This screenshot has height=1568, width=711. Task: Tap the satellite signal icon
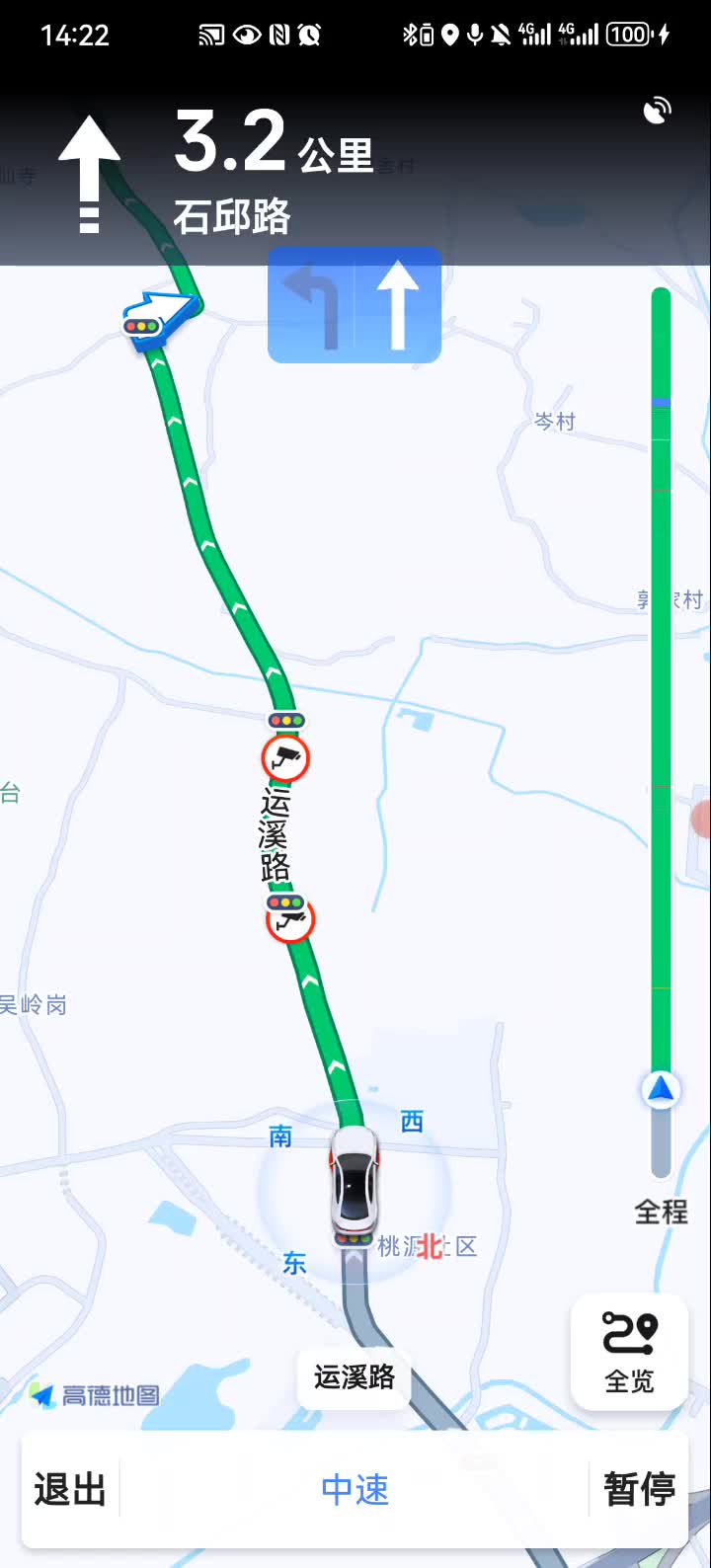click(x=657, y=111)
